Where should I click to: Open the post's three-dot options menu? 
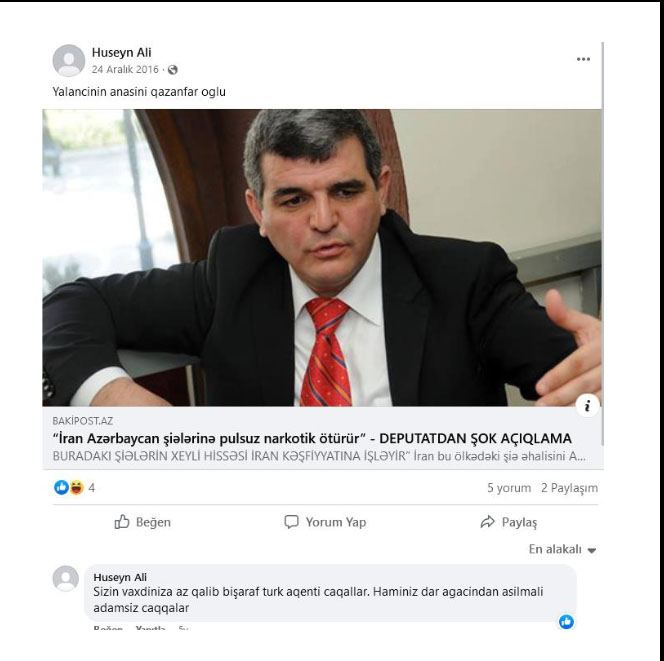[583, 60]
